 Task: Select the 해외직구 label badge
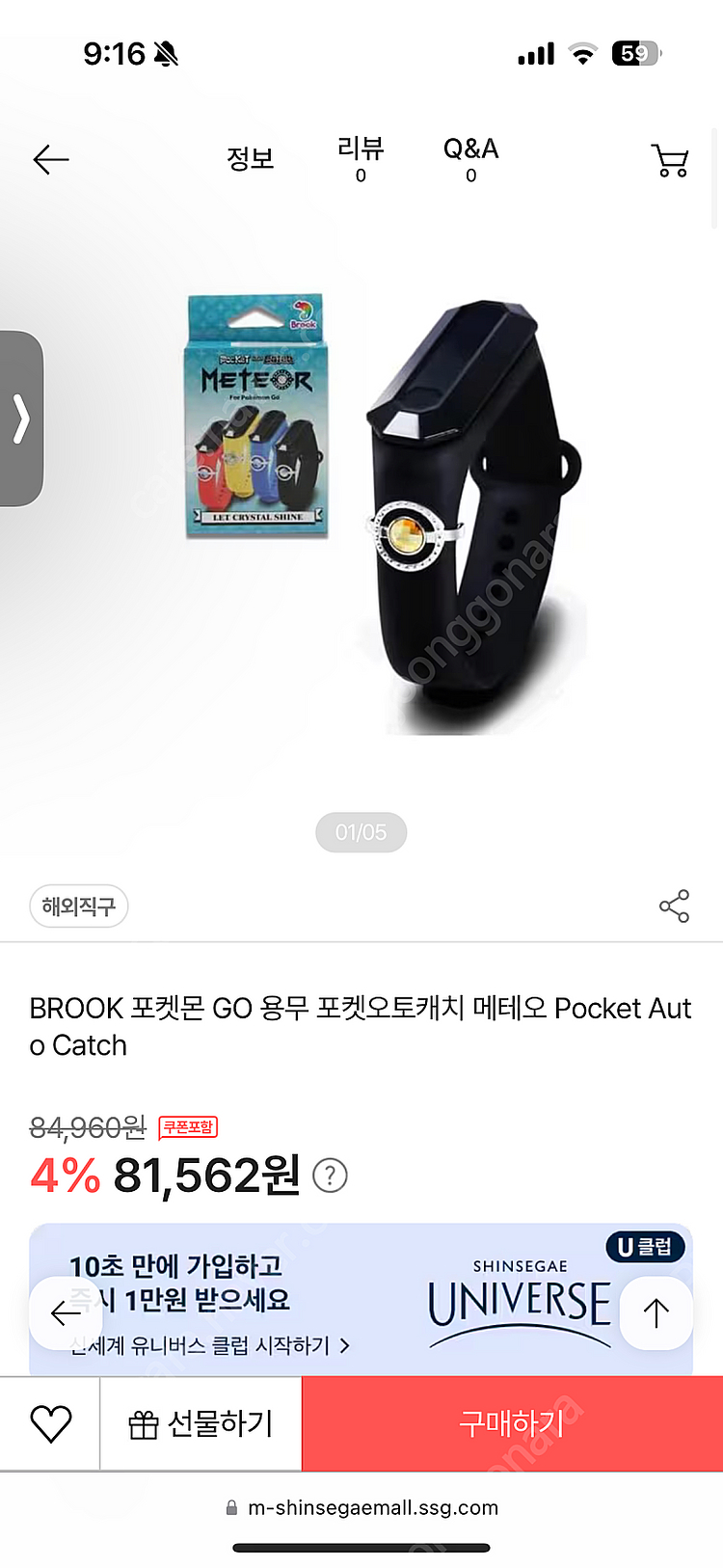pyautogui.click(x=79, y=906)
